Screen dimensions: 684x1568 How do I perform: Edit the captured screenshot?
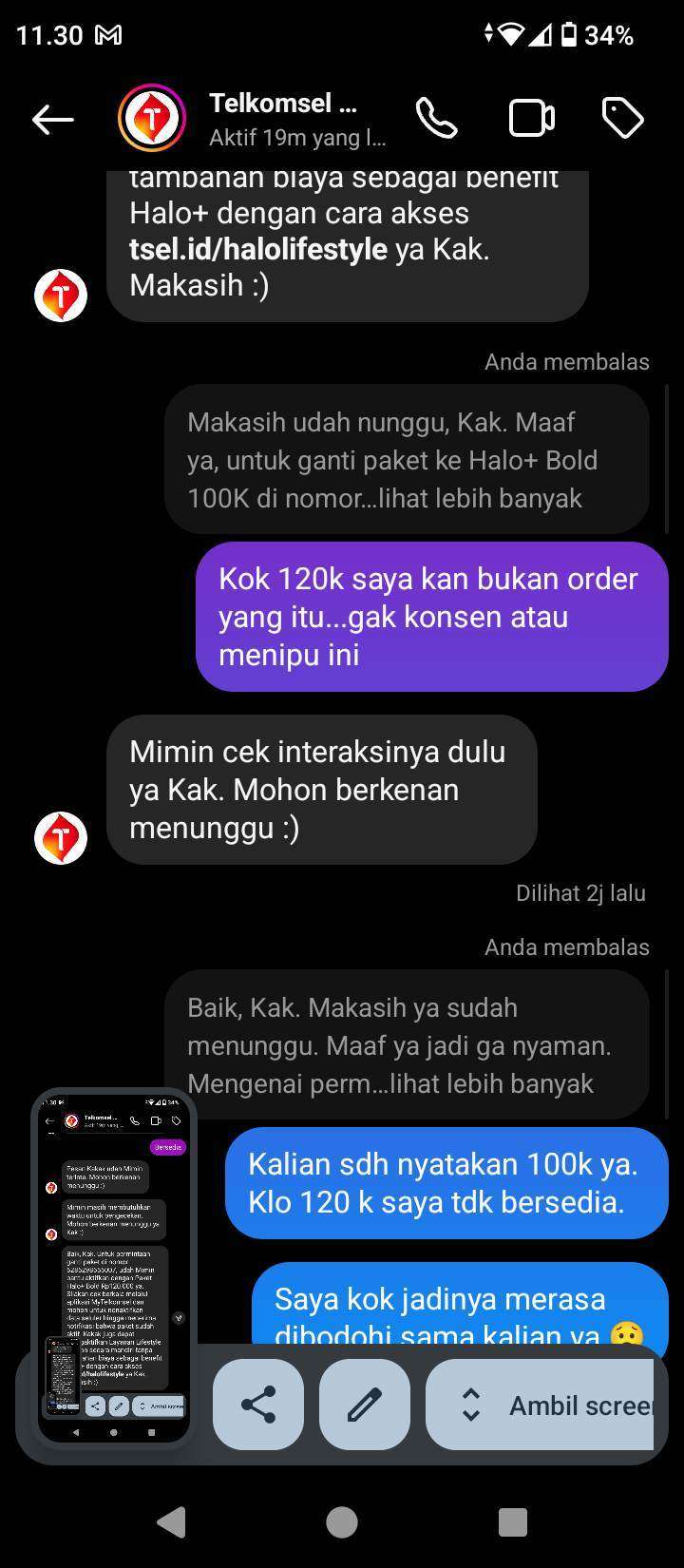(x=365, y=1405)
